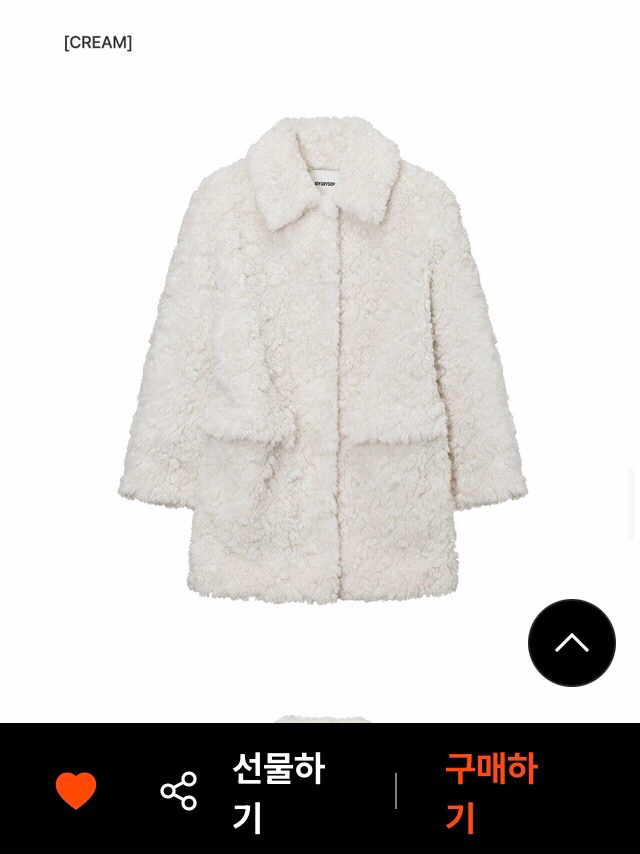This screenshot has height=854, width=640.
Task: Jump back to top with arrow button
Action: pyautogui.click(x=572, y=643)
